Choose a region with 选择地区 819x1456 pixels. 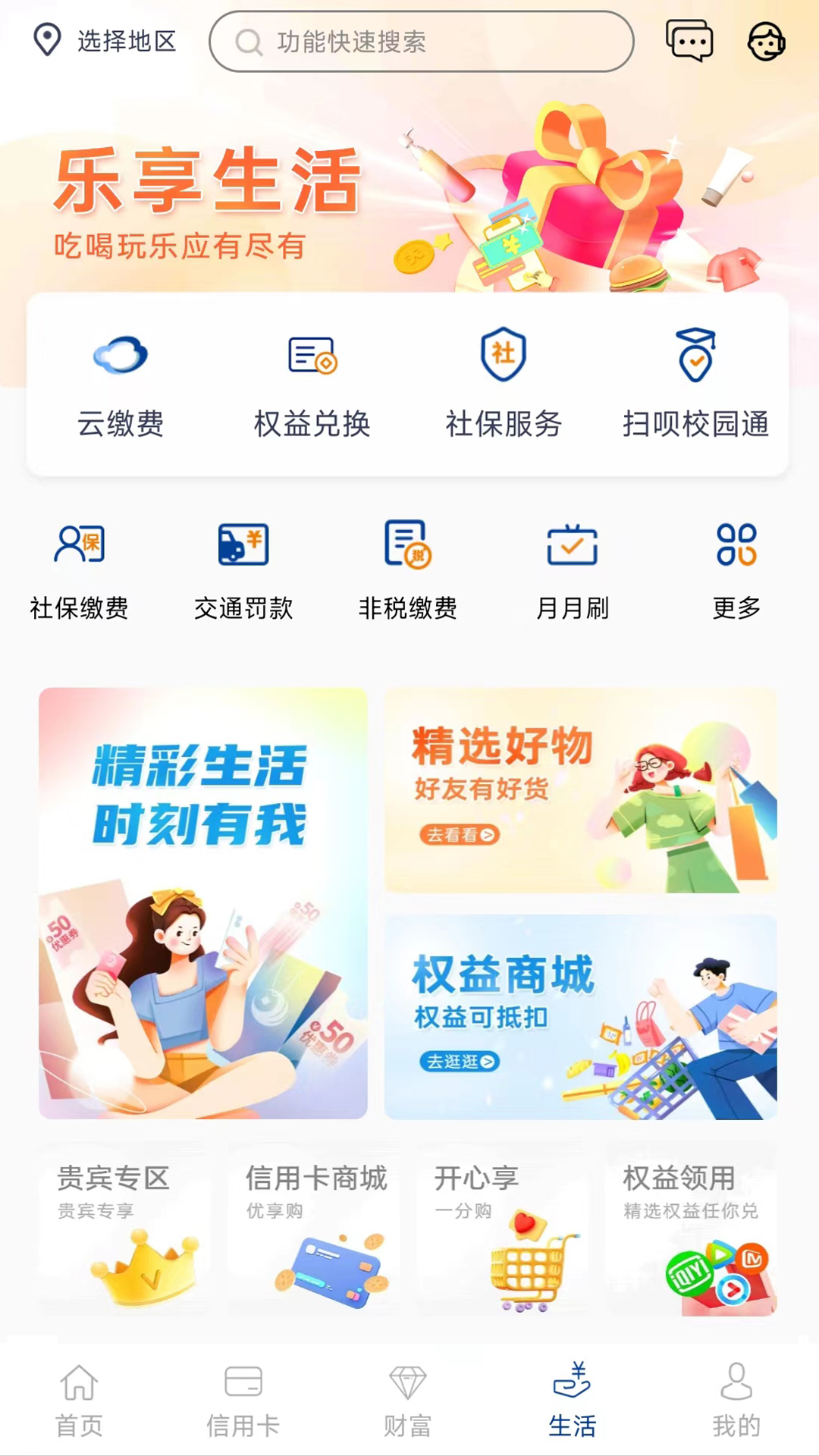pos(105,41)
